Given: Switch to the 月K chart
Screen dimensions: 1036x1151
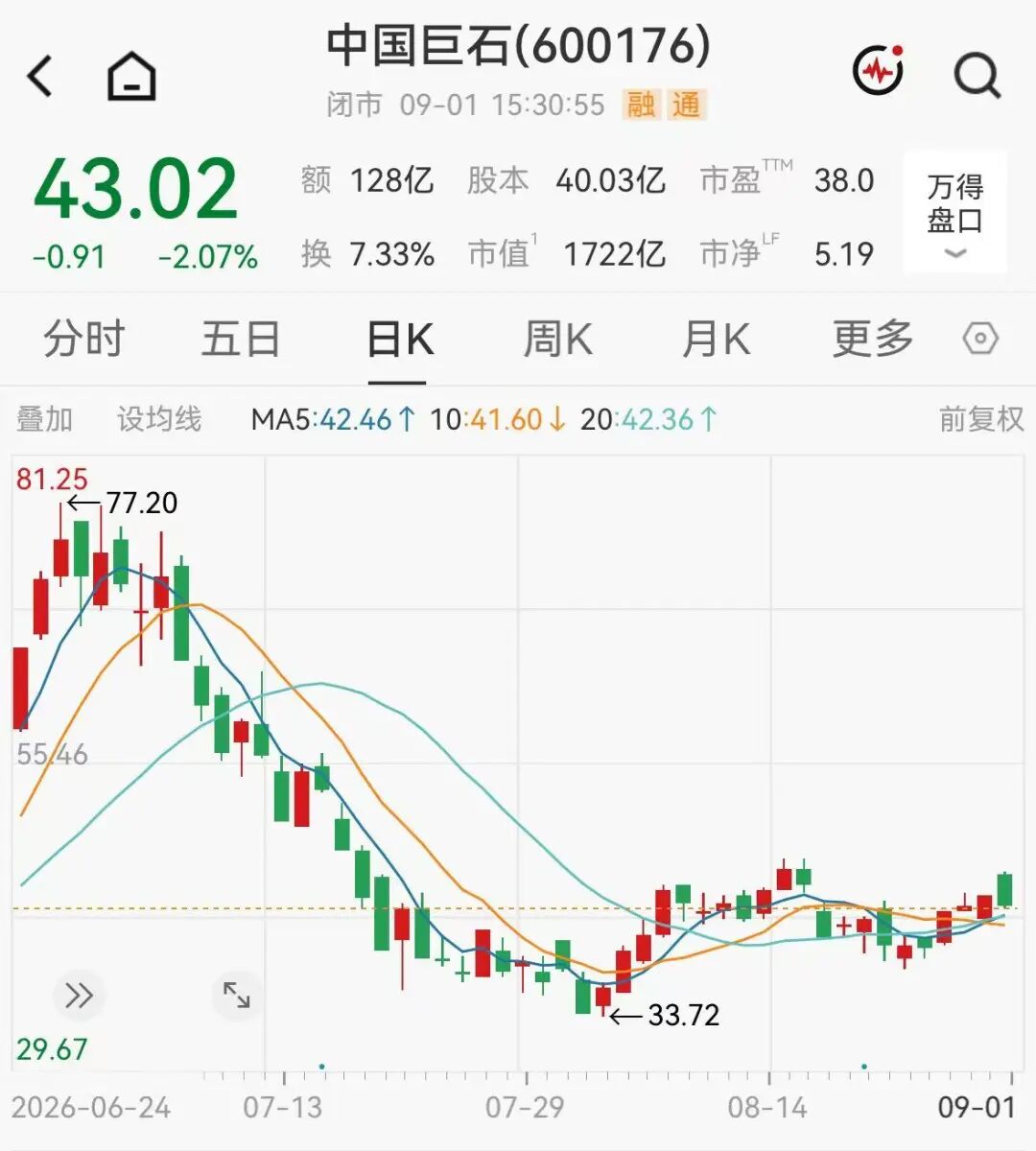Looking at the screenshot, I should [716, 340].
